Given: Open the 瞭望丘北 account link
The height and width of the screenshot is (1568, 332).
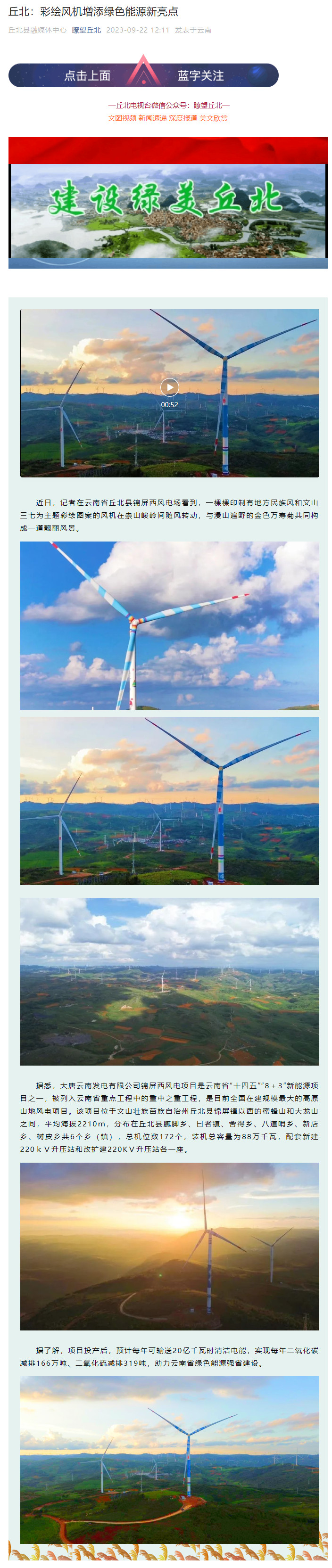Looking at the screenshot, I should [x=86, y=30].
